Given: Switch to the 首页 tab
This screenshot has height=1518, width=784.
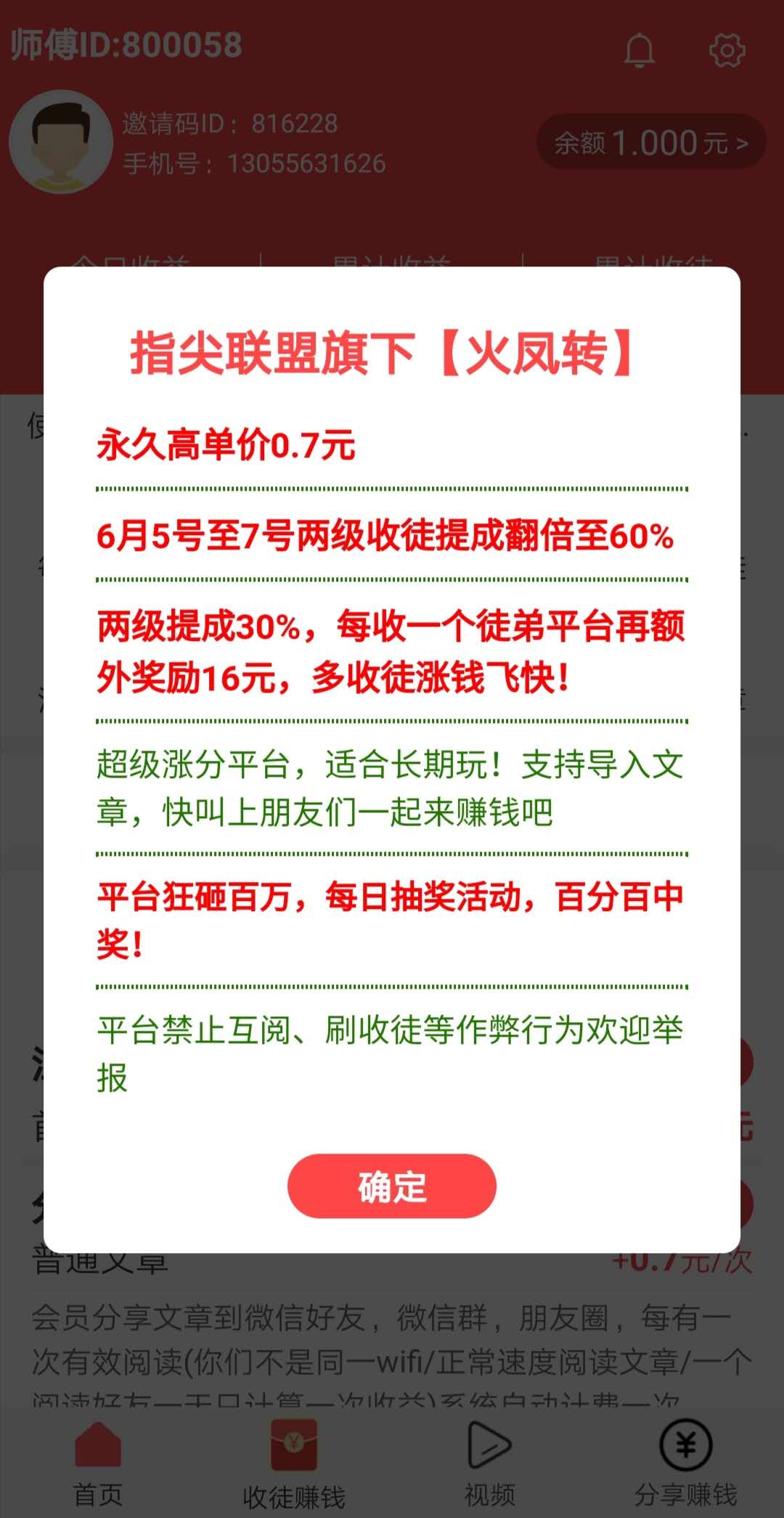Looking at the screenshot, I should click(x=98, y=1464).
